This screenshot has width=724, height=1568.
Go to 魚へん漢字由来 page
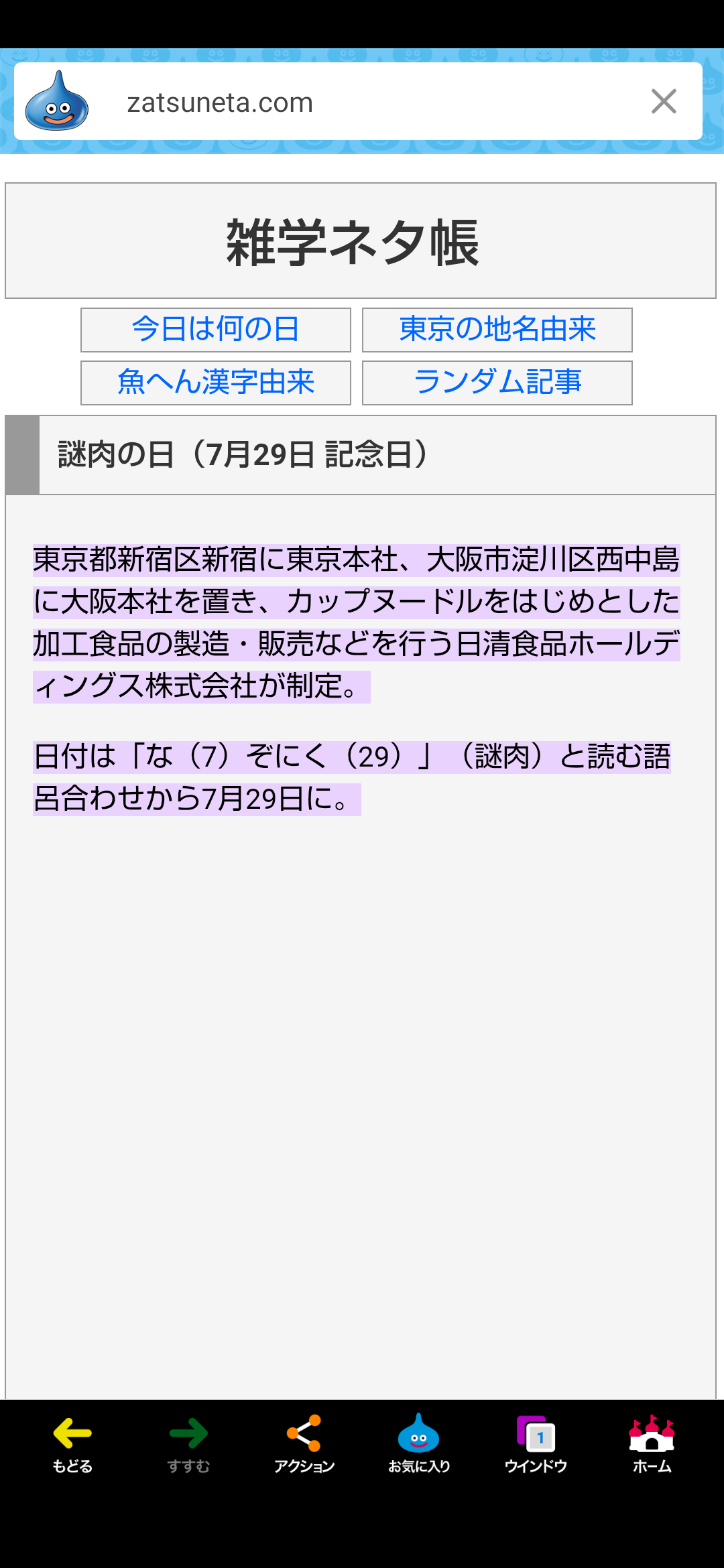click(216, 383)
